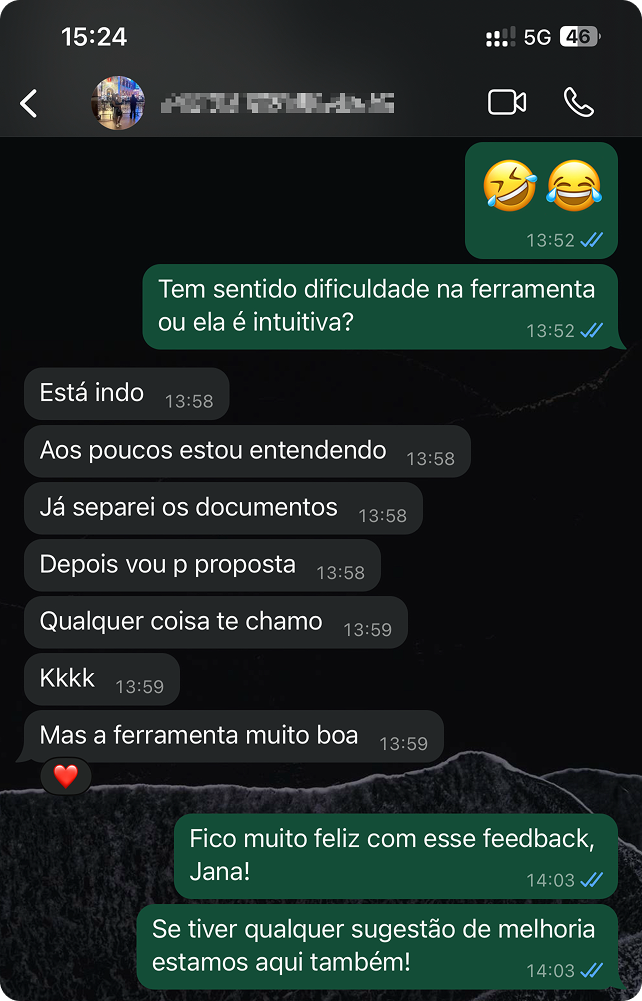Open the contact's profile picture
Image resolution: width=642 pixels, height=1001 pixels.
[x=118, y=103]
